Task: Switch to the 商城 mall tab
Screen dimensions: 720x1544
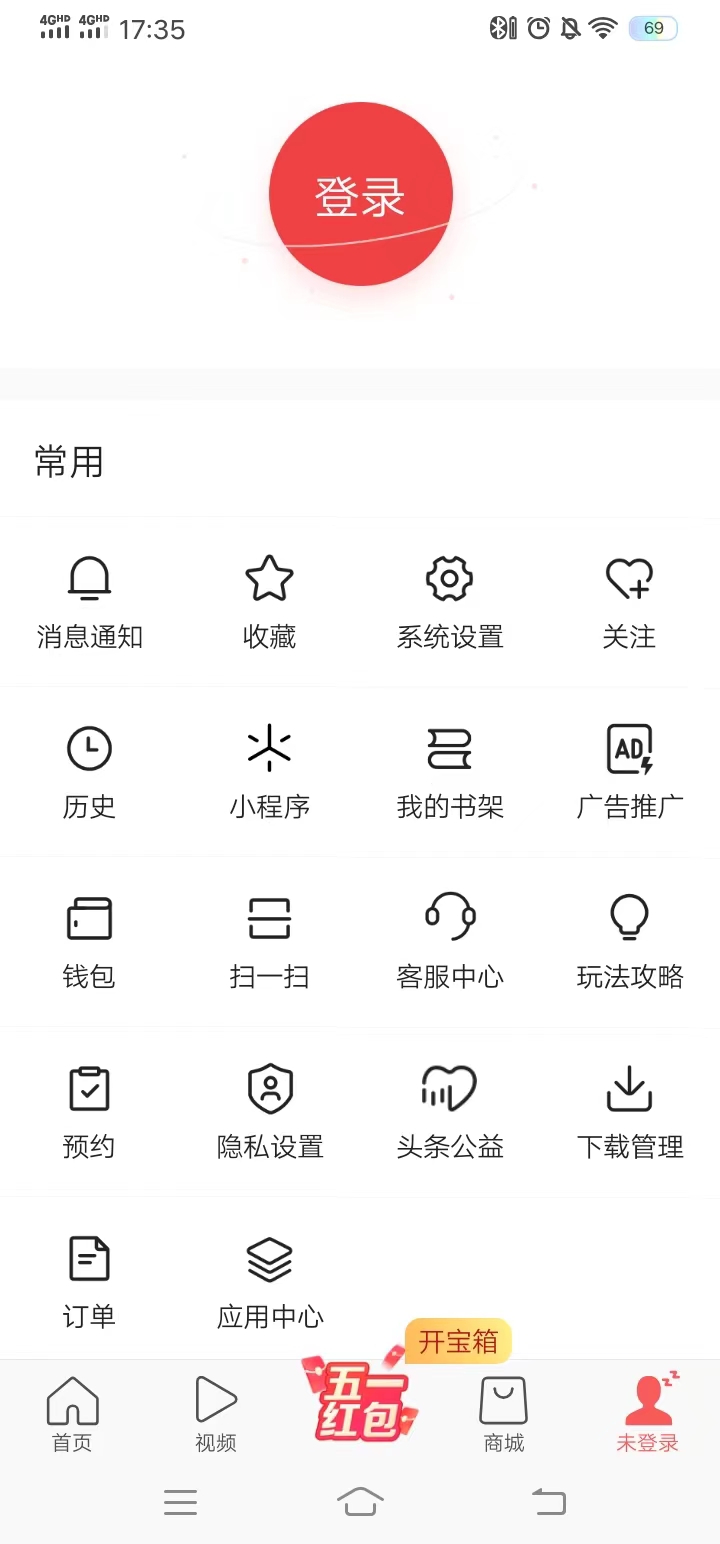Action: click(x=503, y=1410)
